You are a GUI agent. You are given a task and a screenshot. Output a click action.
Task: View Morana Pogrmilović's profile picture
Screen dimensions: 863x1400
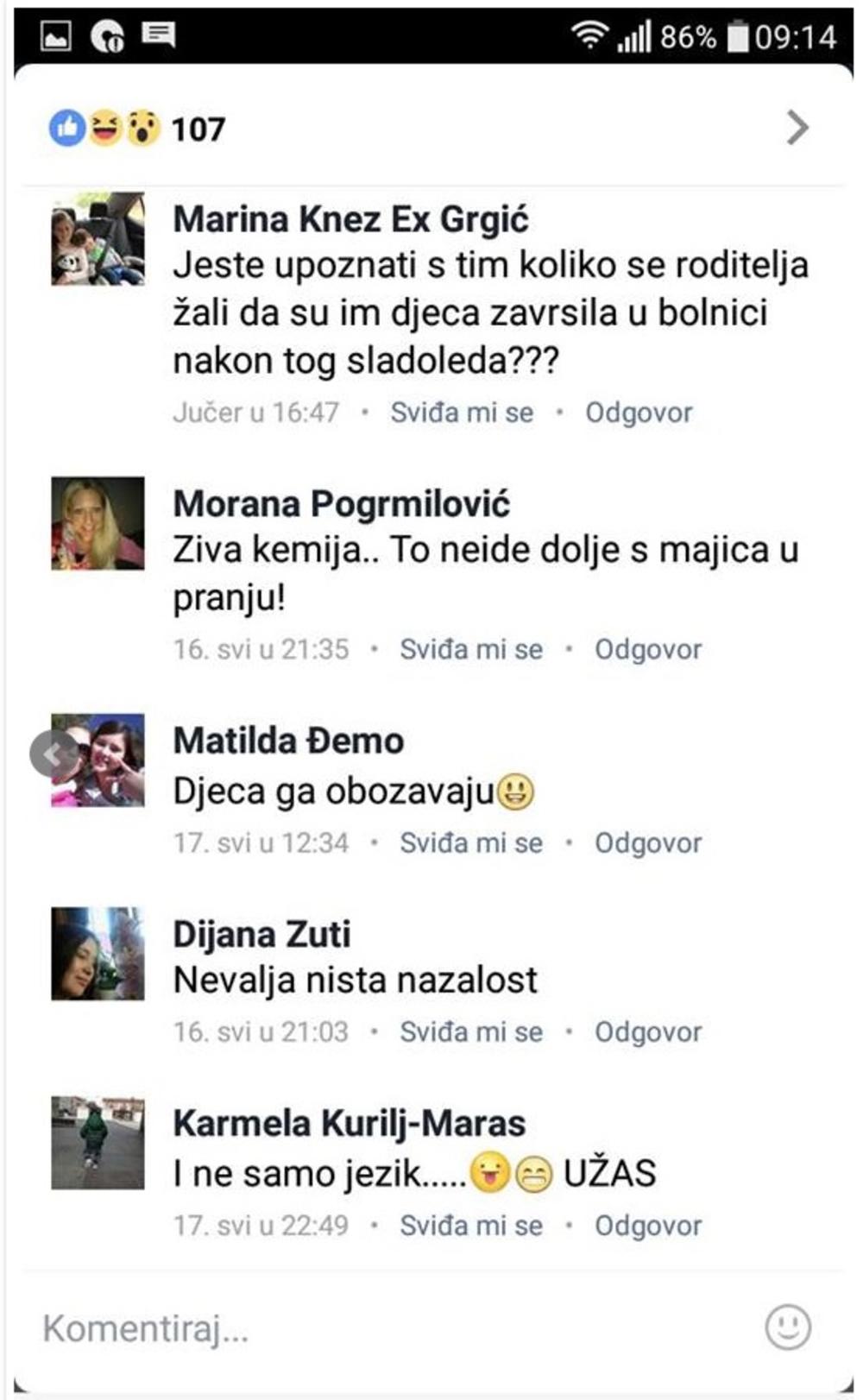click(98, 523)
